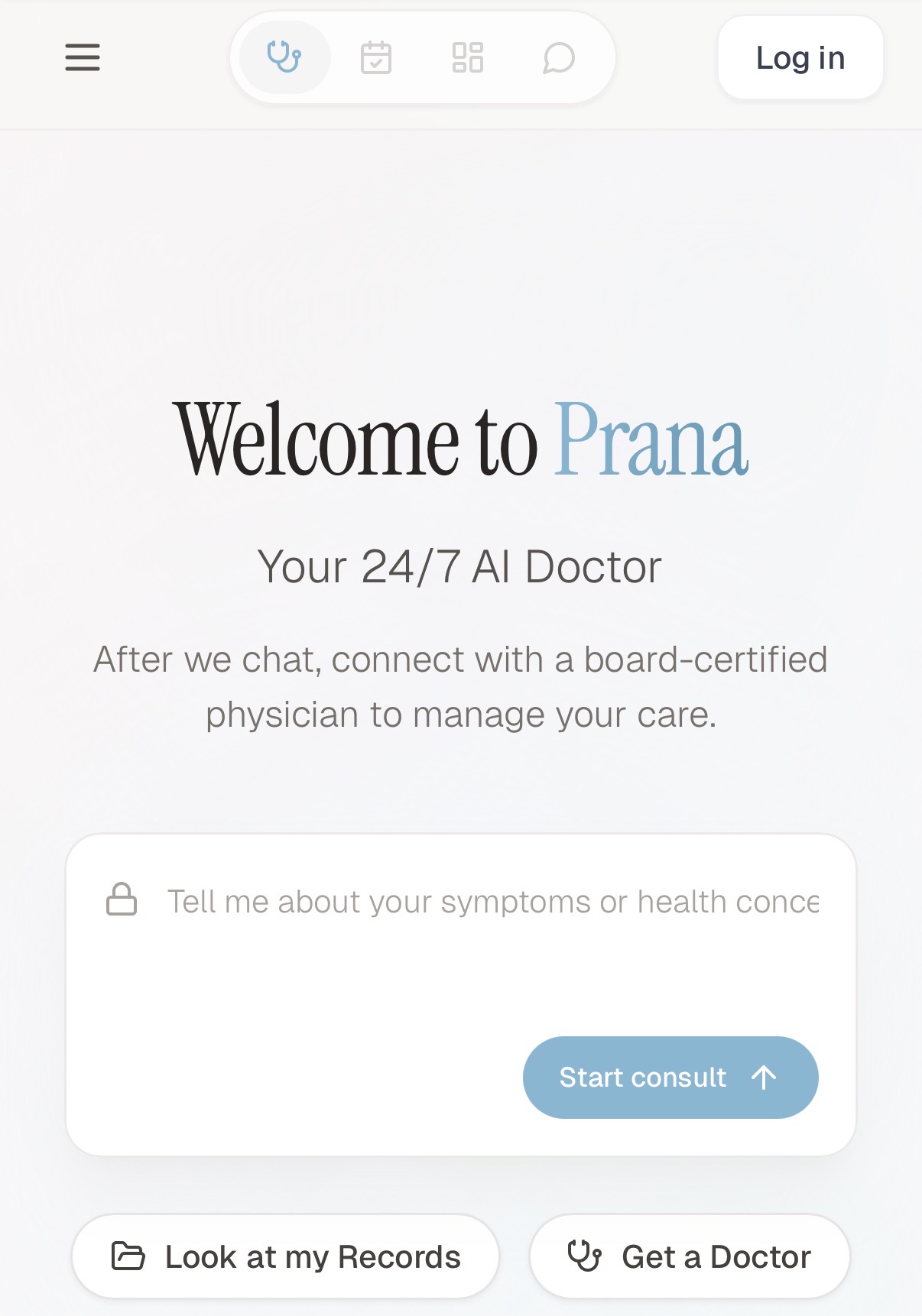
Task: Click the lock icon in the symptom field
Action: point(121,902)
